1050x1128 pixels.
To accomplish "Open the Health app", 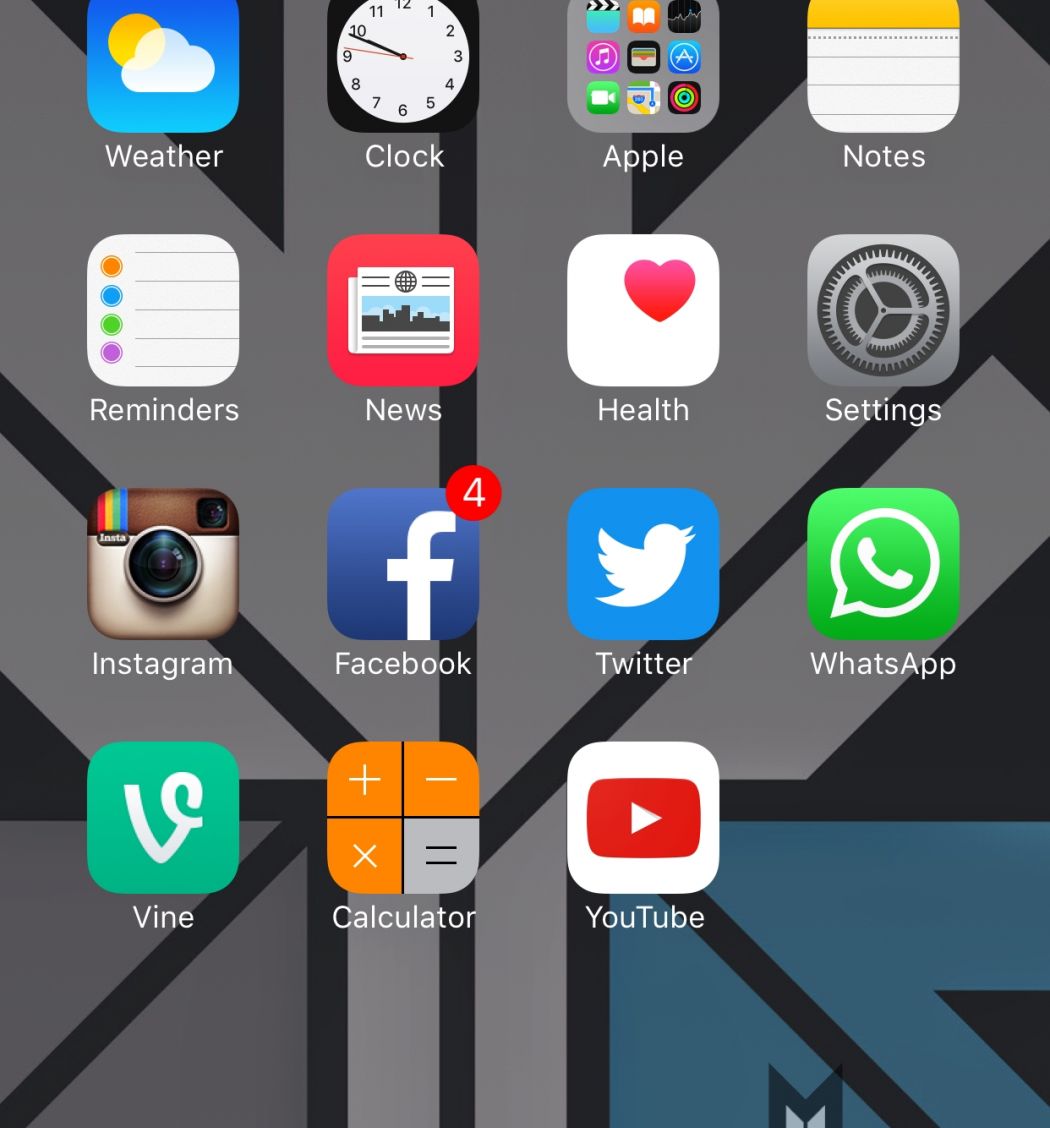I will coord(643,310).
